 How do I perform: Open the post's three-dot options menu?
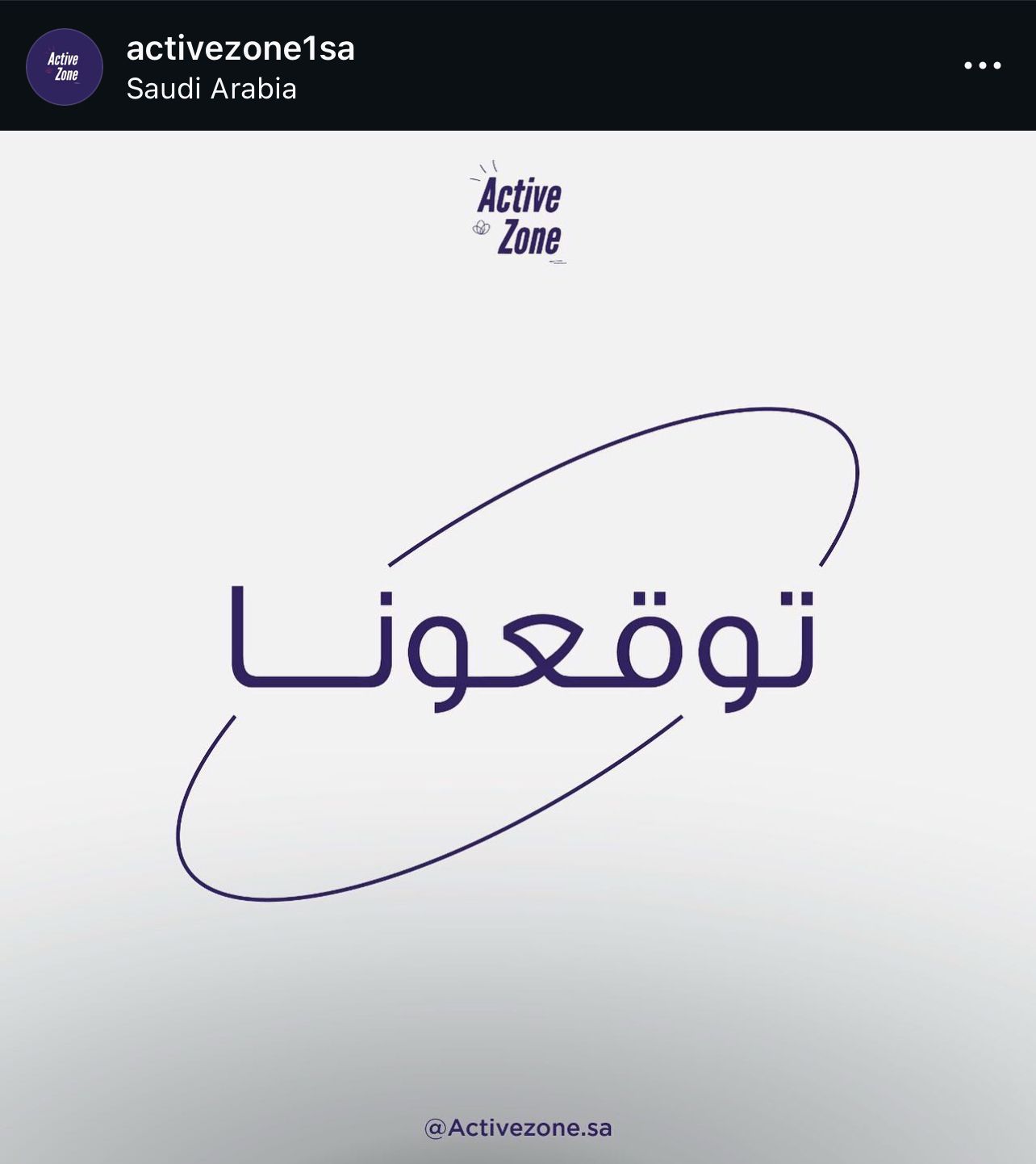[x=982, y=65]
